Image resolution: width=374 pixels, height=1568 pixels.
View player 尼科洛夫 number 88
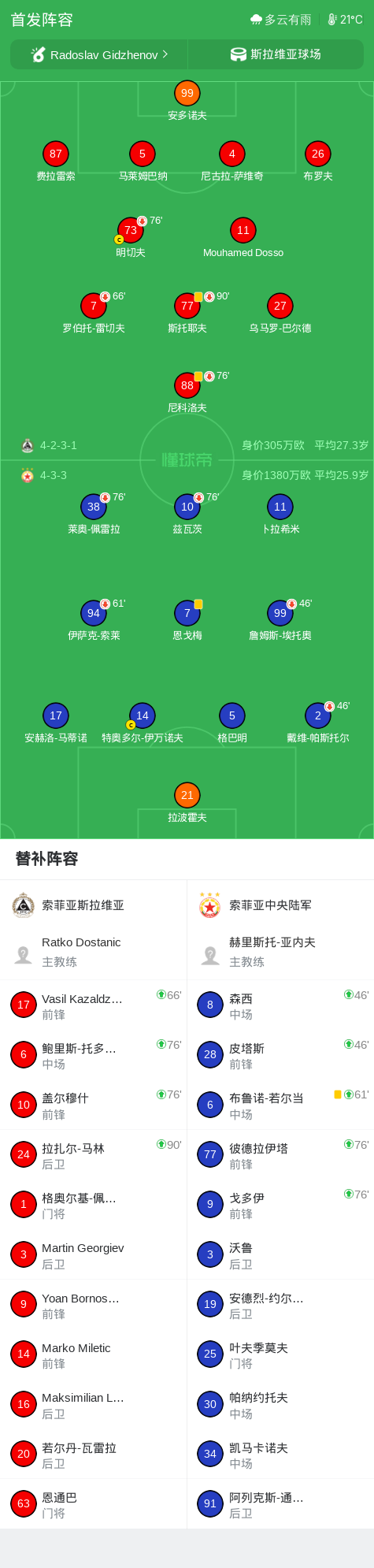(x=187, y=392)
